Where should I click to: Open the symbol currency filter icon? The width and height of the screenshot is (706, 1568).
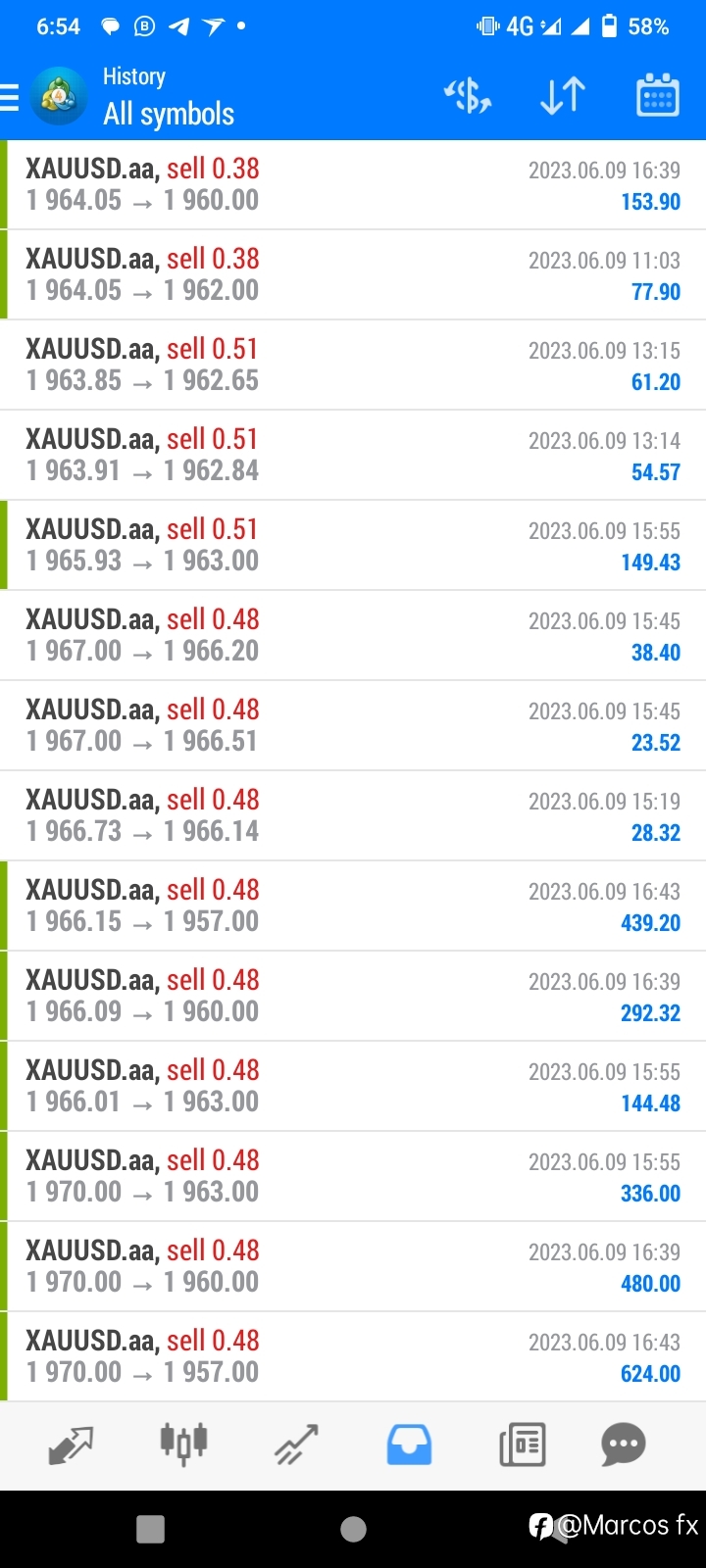click(x=468, y=96)
